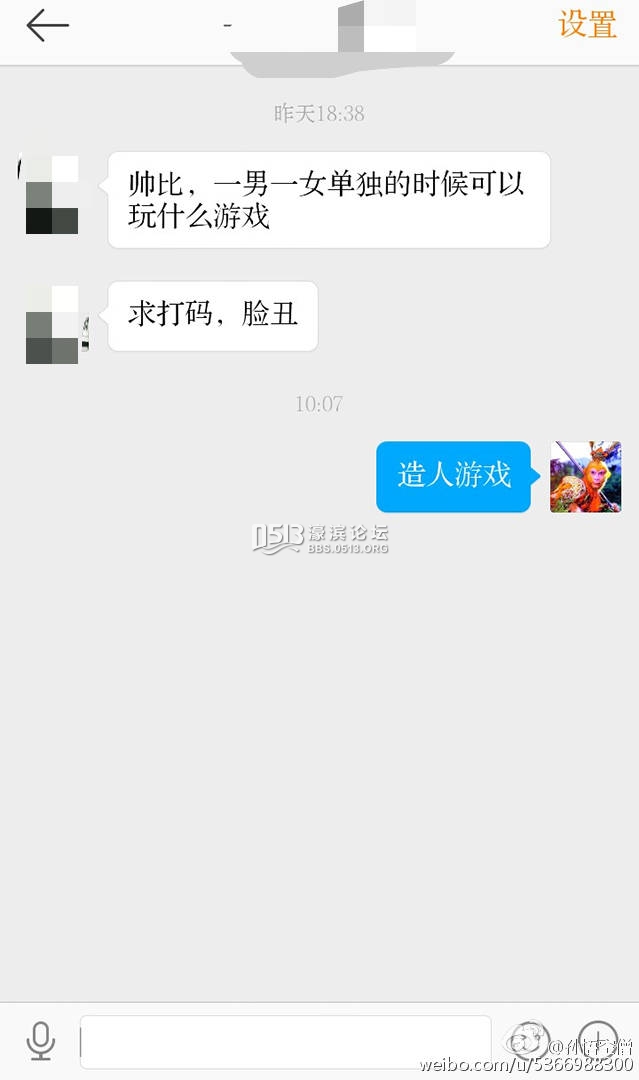Tap the microphone voice input icon

pyautogui.click(x=41, y=1041)
